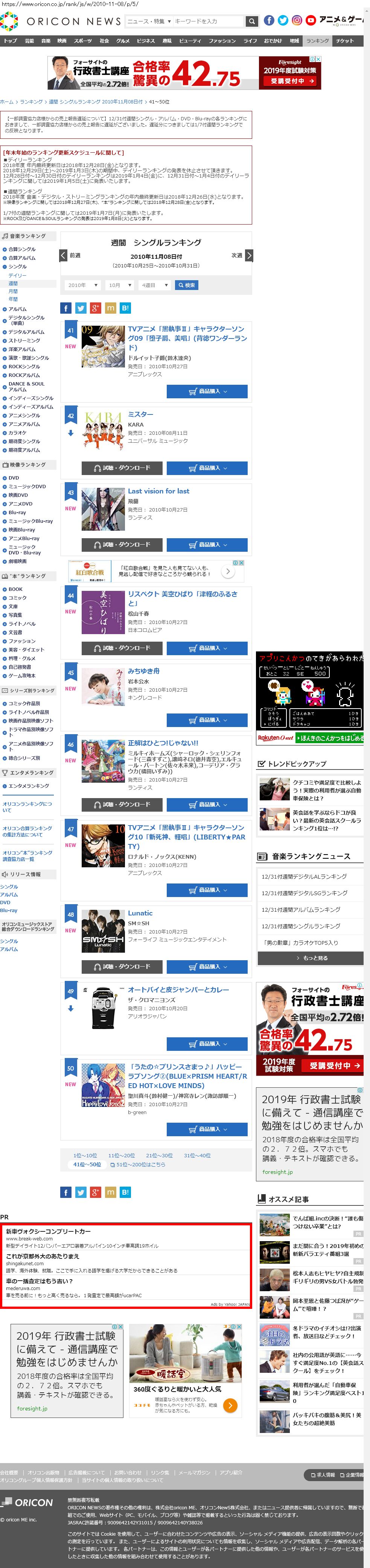
Task: Open 音楽 tab in top navigation
Action: 46,41
